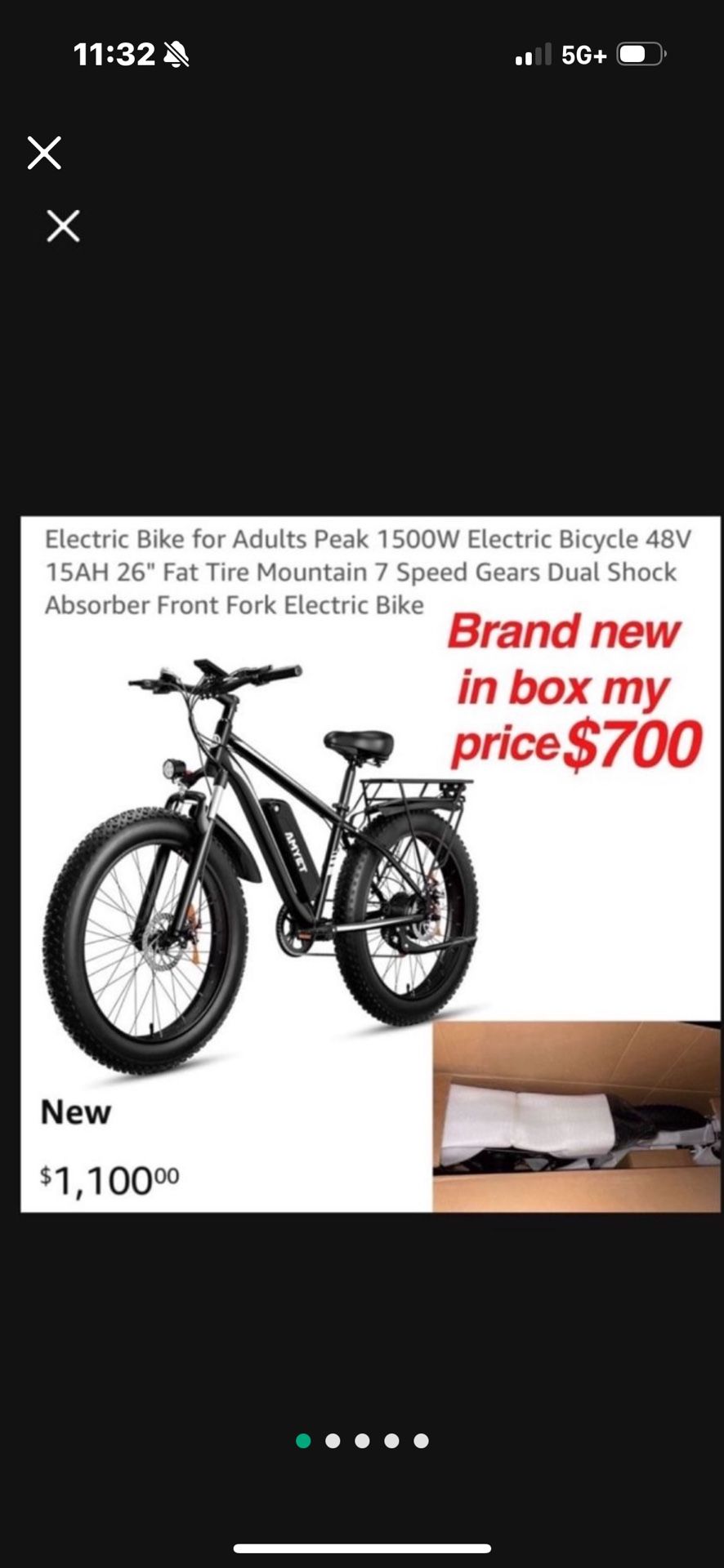Close the photo viewer using the top X

[x=44, y=153]
